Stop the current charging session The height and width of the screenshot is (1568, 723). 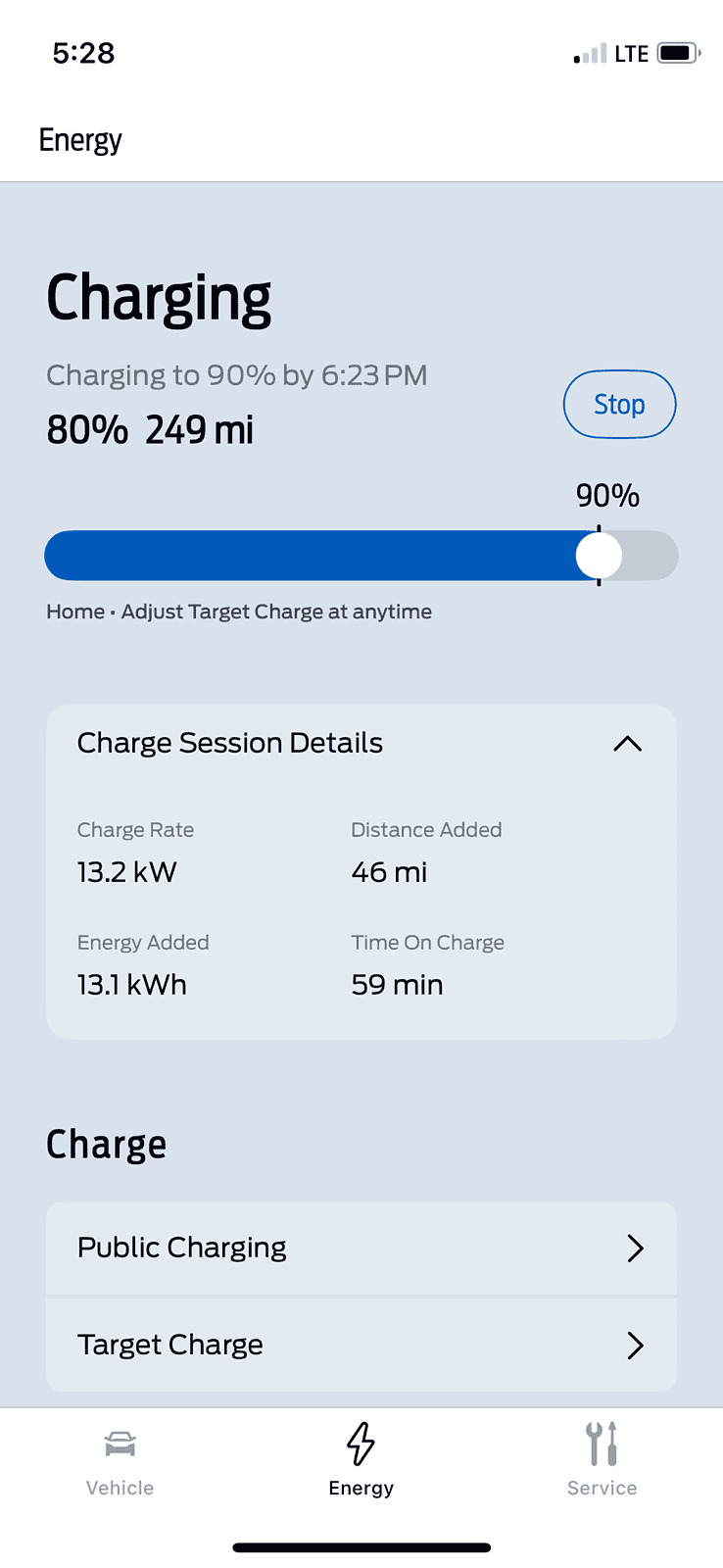tap(619, 404)
